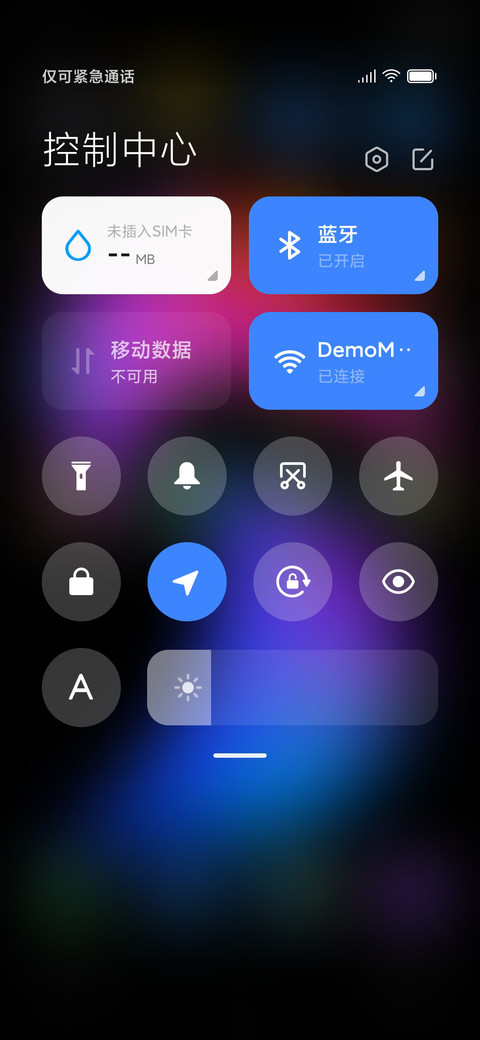The width and height of the screenshot is (480, 1040).
Task: Take a screenshot with the scissors icon
Action: 292,476
